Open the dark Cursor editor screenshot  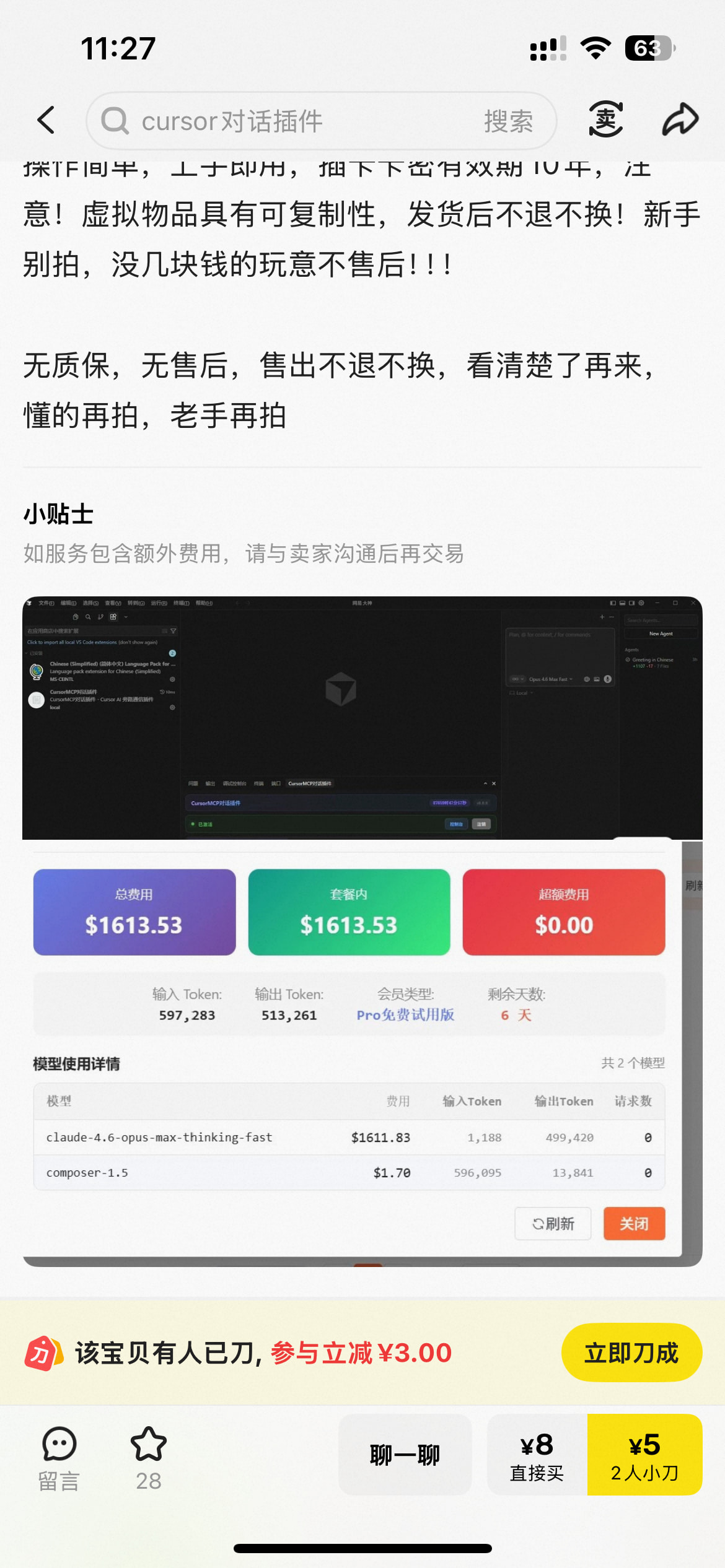pyautogui.click(x=362, y=718)
